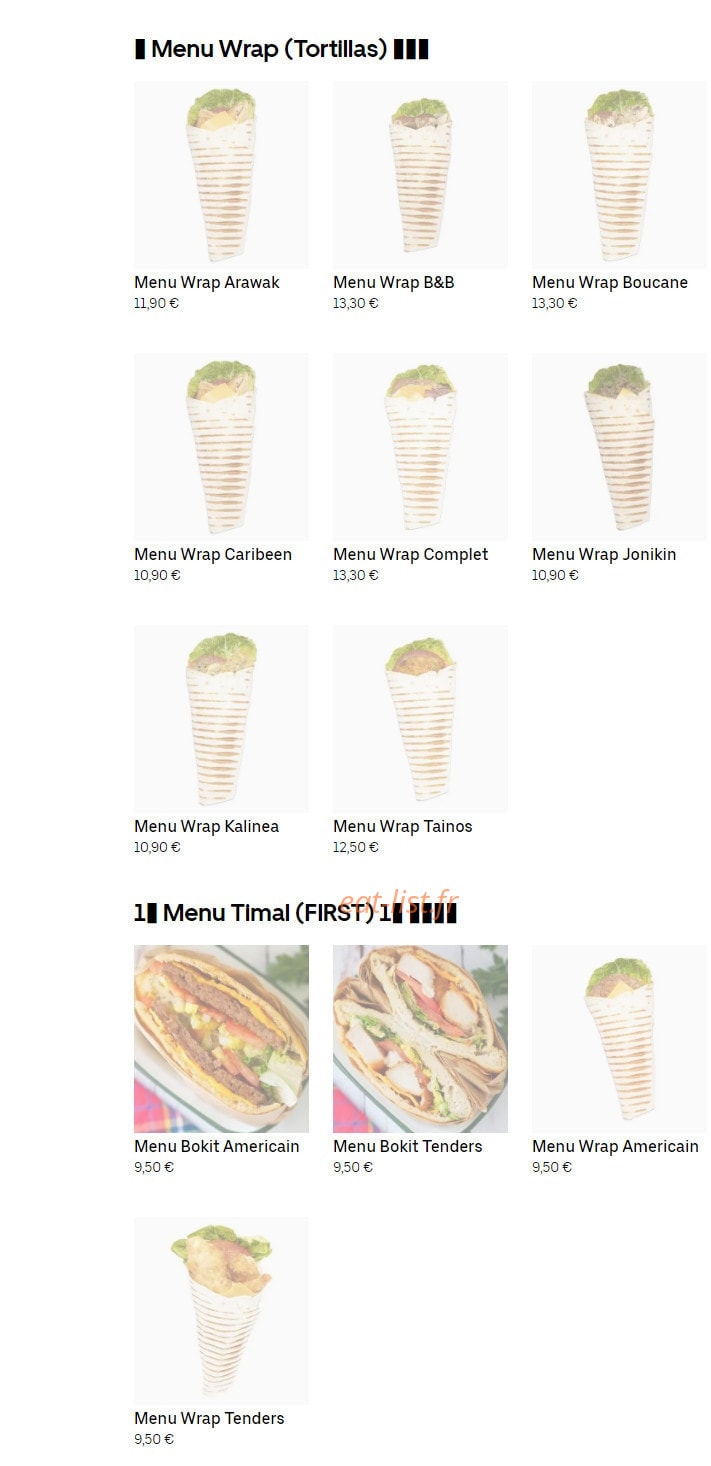This screenshot has height=1466, width=711.
Task: View the Menu Bokit Tenders item
Action: [420, 1061]
